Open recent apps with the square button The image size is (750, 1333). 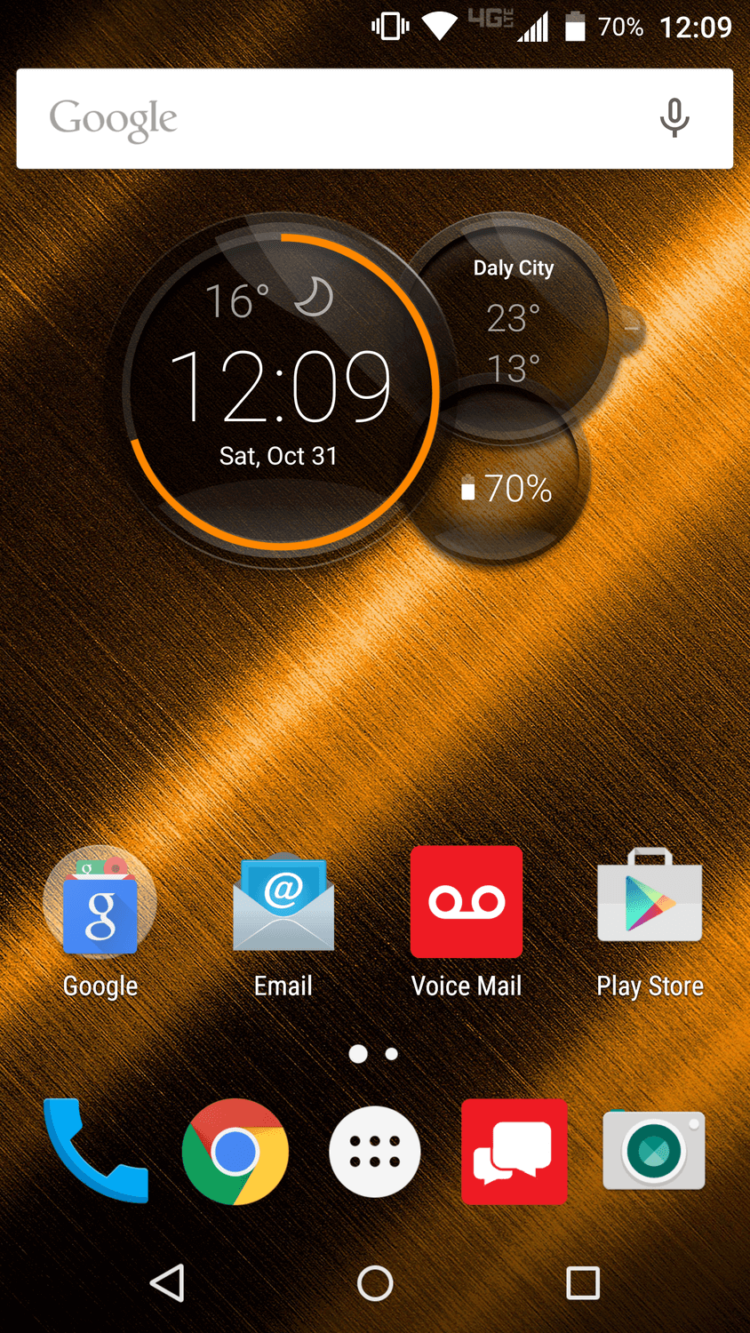(582, 1283)
